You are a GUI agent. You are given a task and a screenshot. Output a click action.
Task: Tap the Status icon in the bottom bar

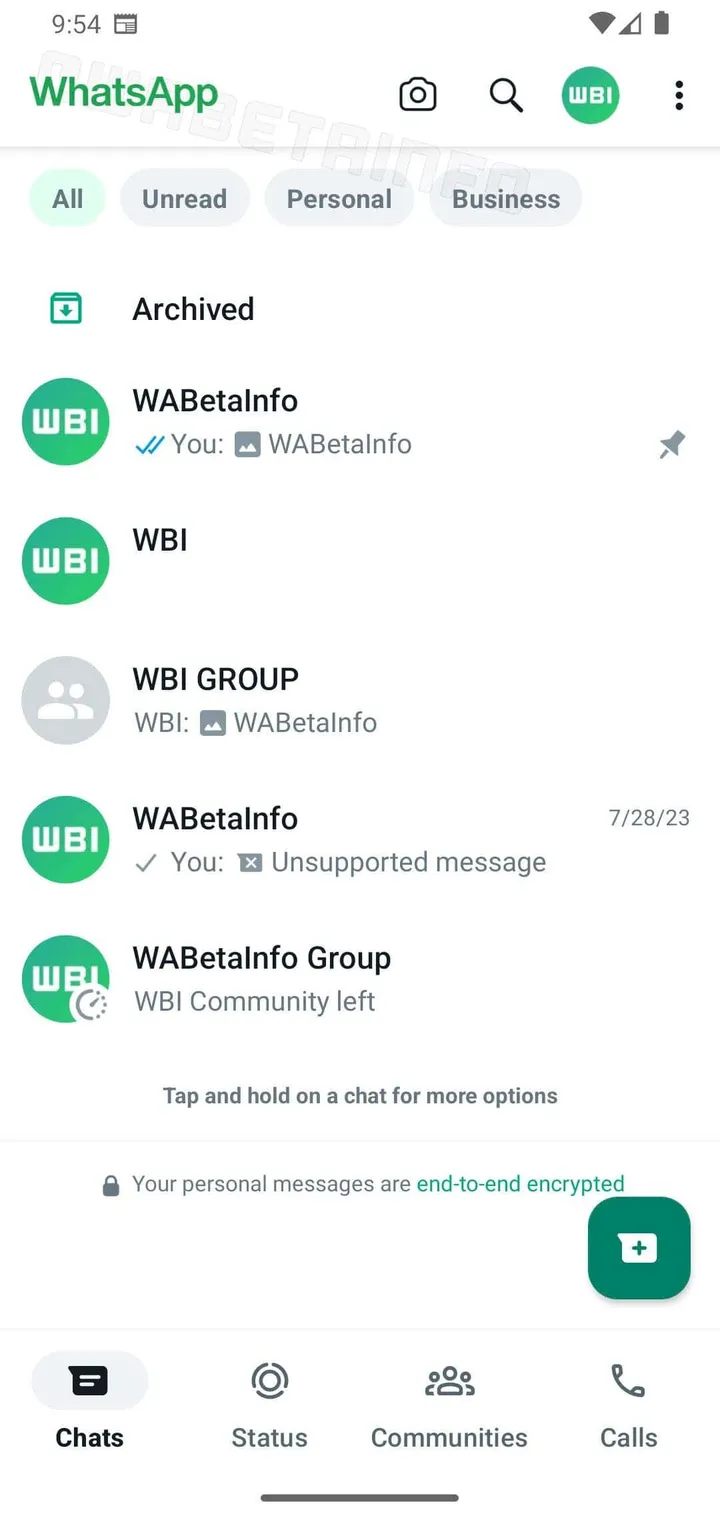coord(269,1380)
